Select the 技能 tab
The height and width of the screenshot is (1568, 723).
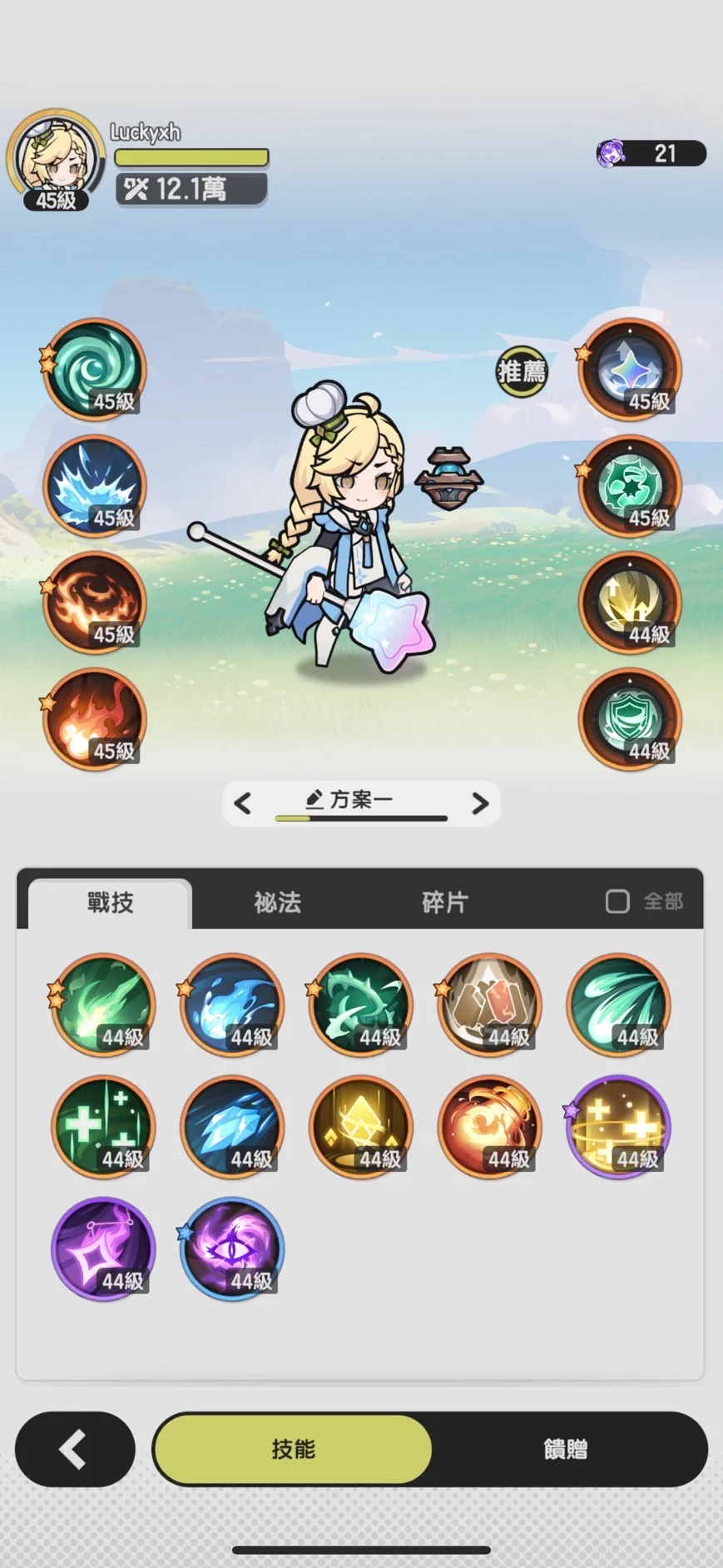[293, 1449]
